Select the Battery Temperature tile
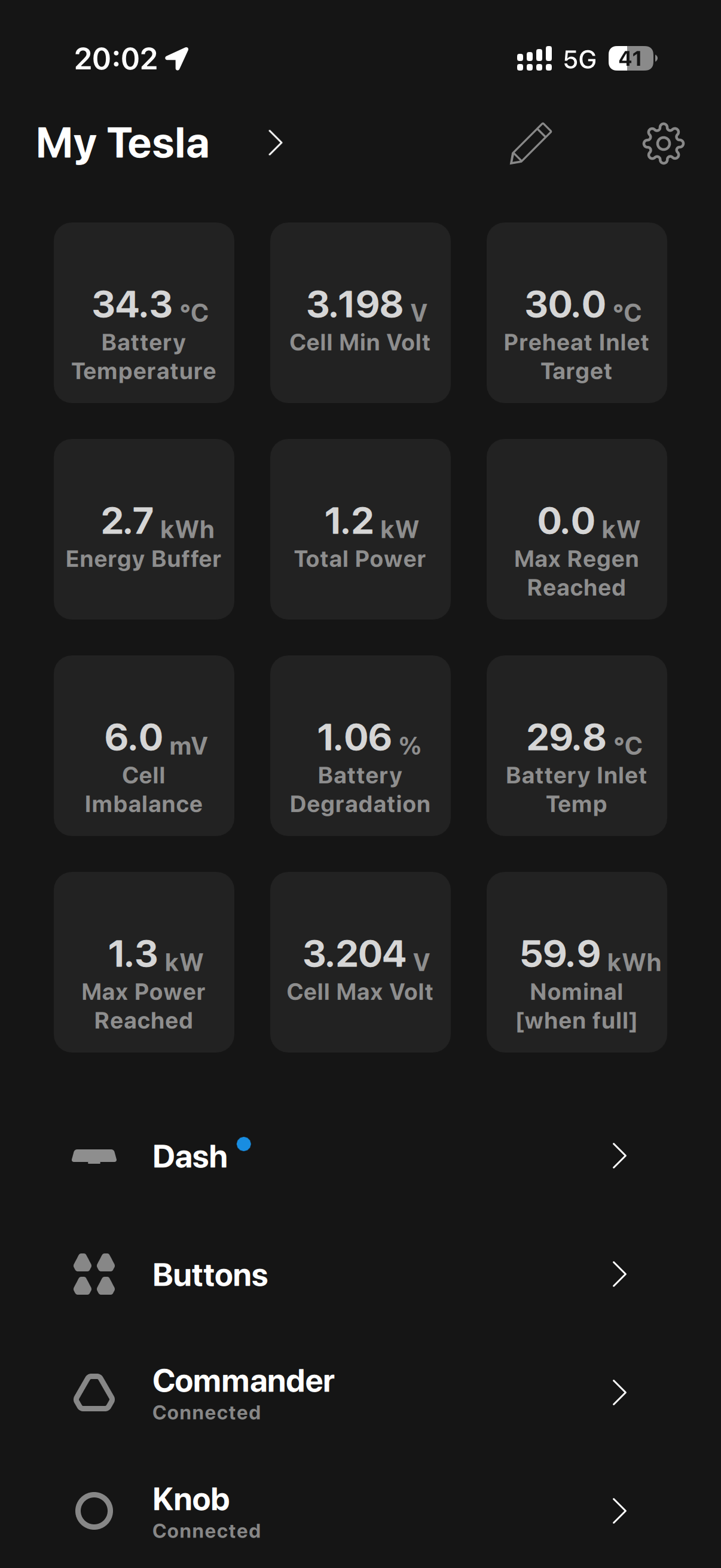Viewport: 721px width, 1568px height. click(144, 312)
